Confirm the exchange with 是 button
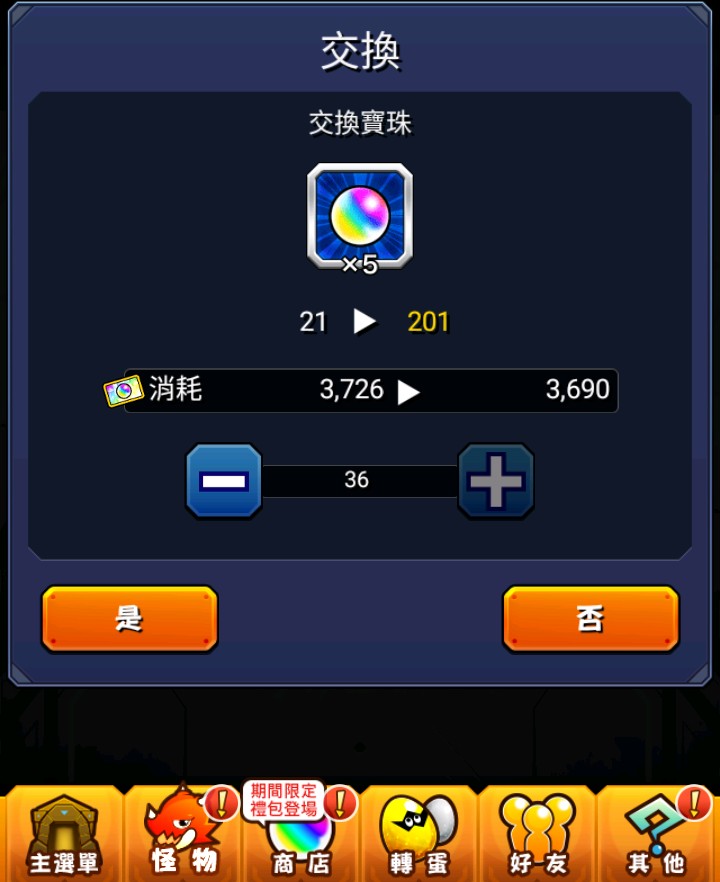 pyautogui.click(x=129, y=619)
